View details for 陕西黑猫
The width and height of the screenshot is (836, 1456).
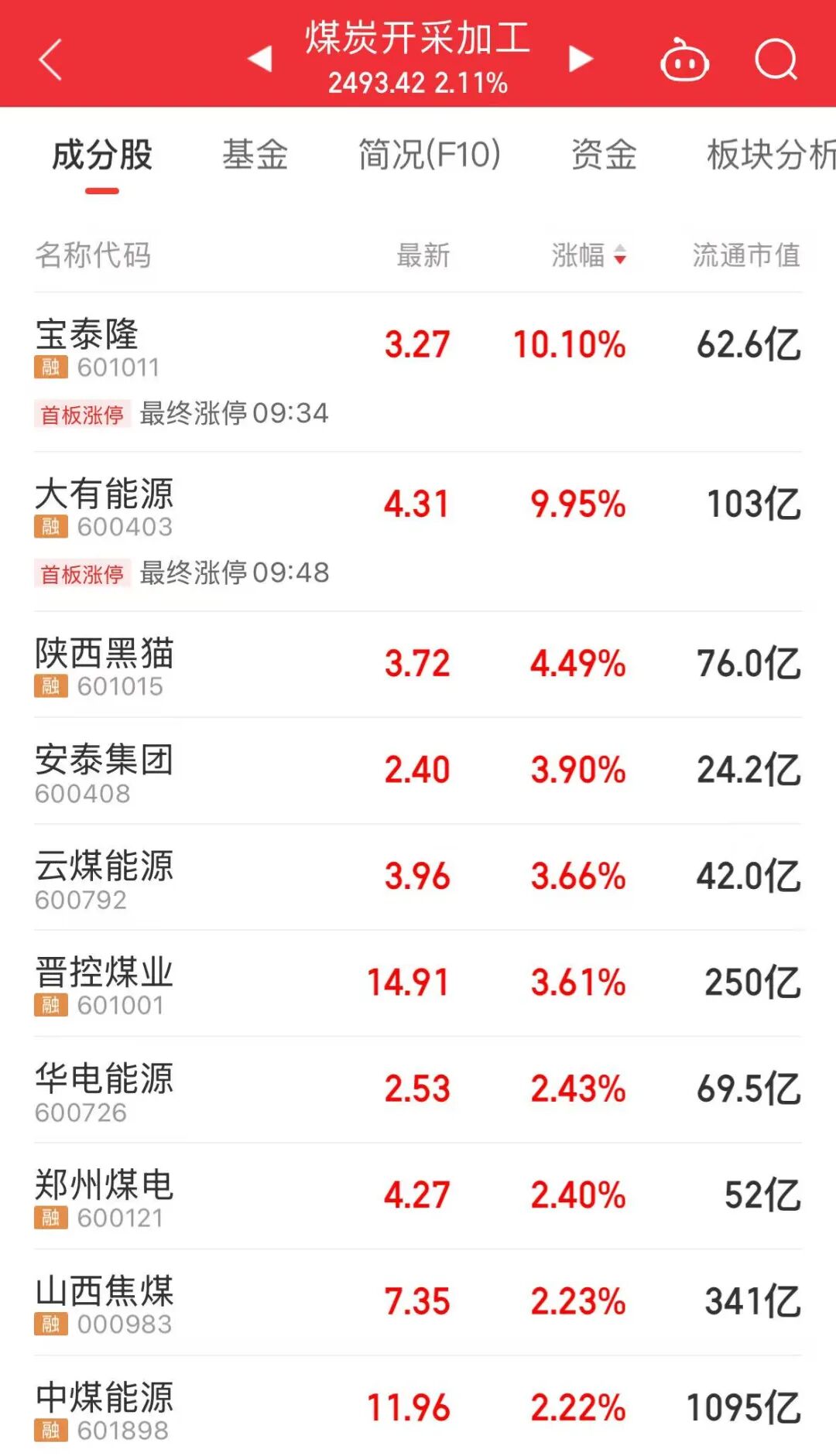click(418, 665)
